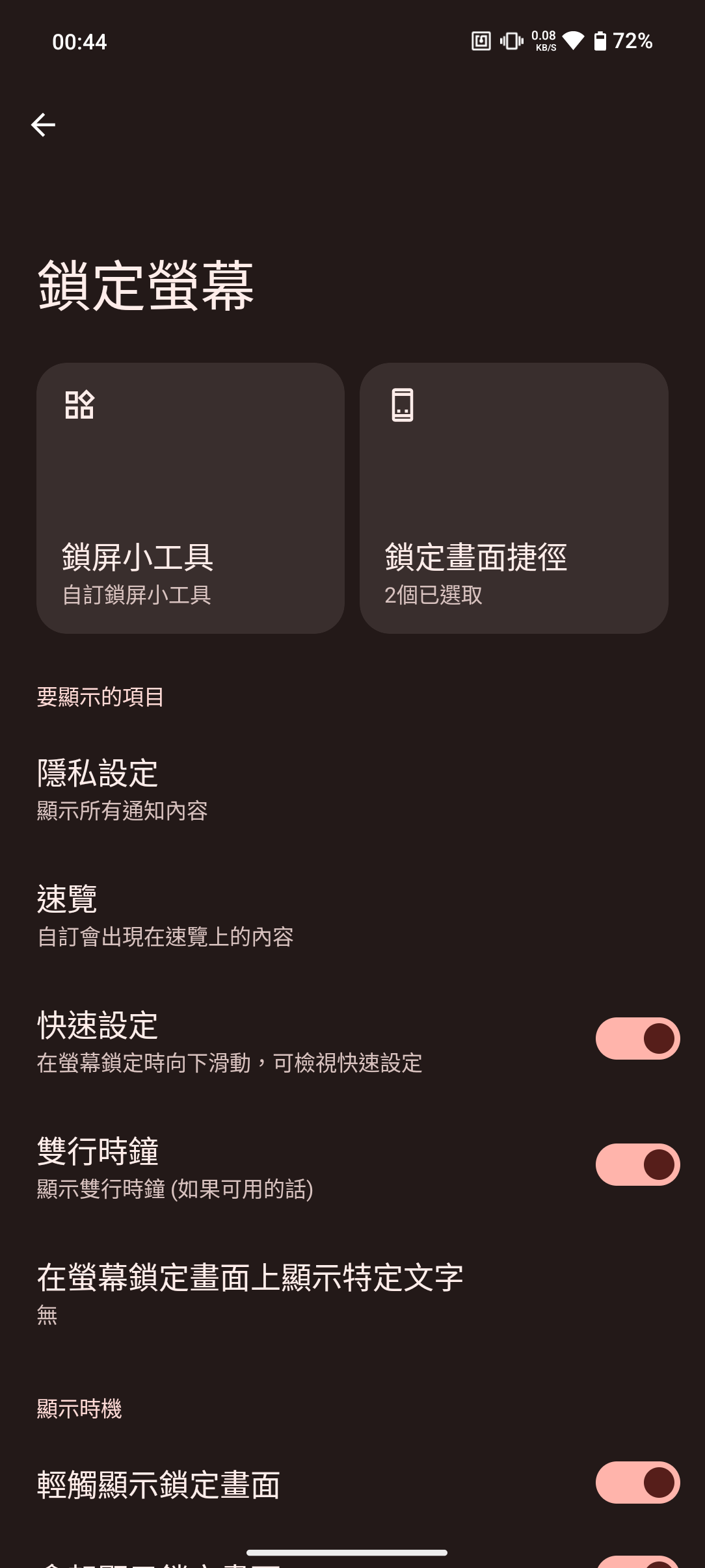Open the 鎖定畫面捷徑 card
This screenshot has height=1568, width=705.
[x=514, y=498]
